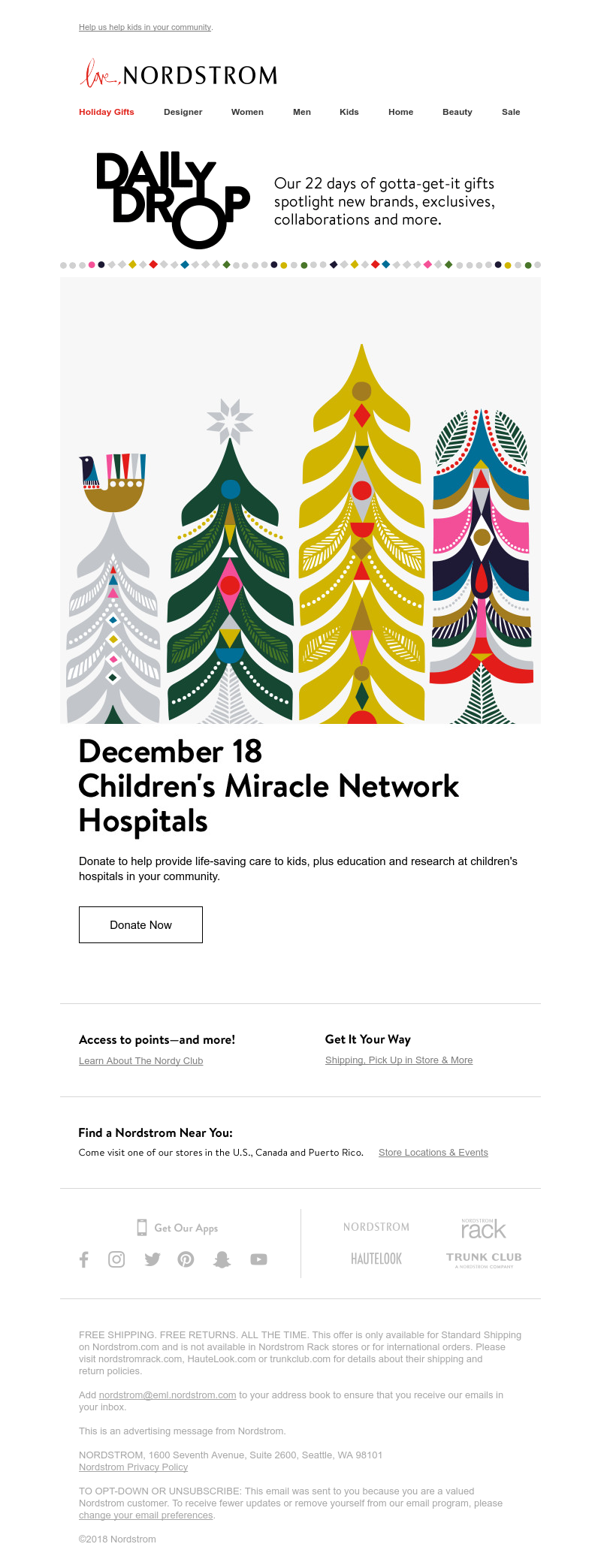The width and height of the screenshot is (601, 1568).
Task: Open the holiday trees illustration banner
Action: click(x=300, y=500)
